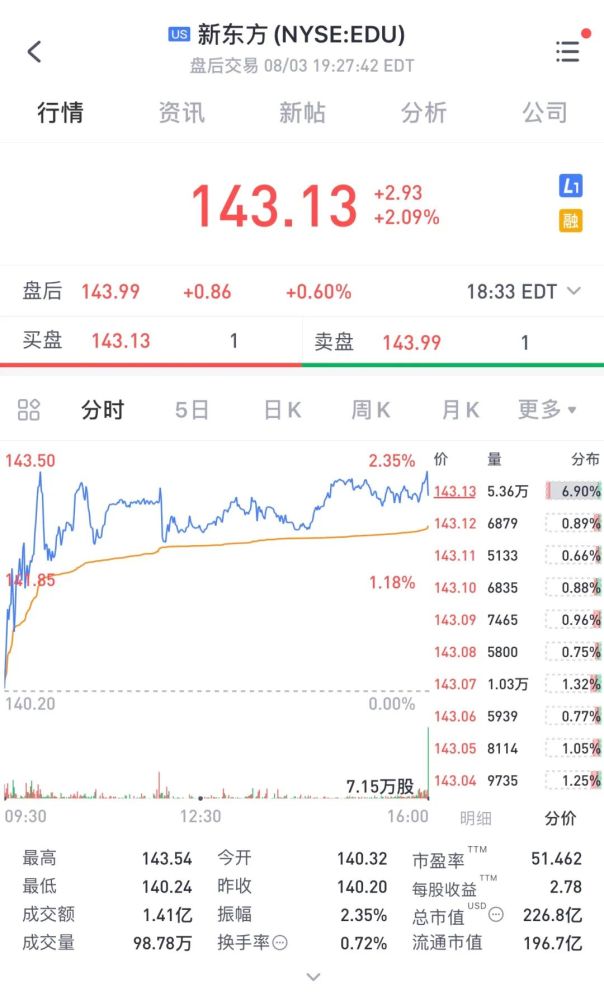Open the 更多 chart options dropdown
This screenshot has height=1000, width=604.
[547, 409]
